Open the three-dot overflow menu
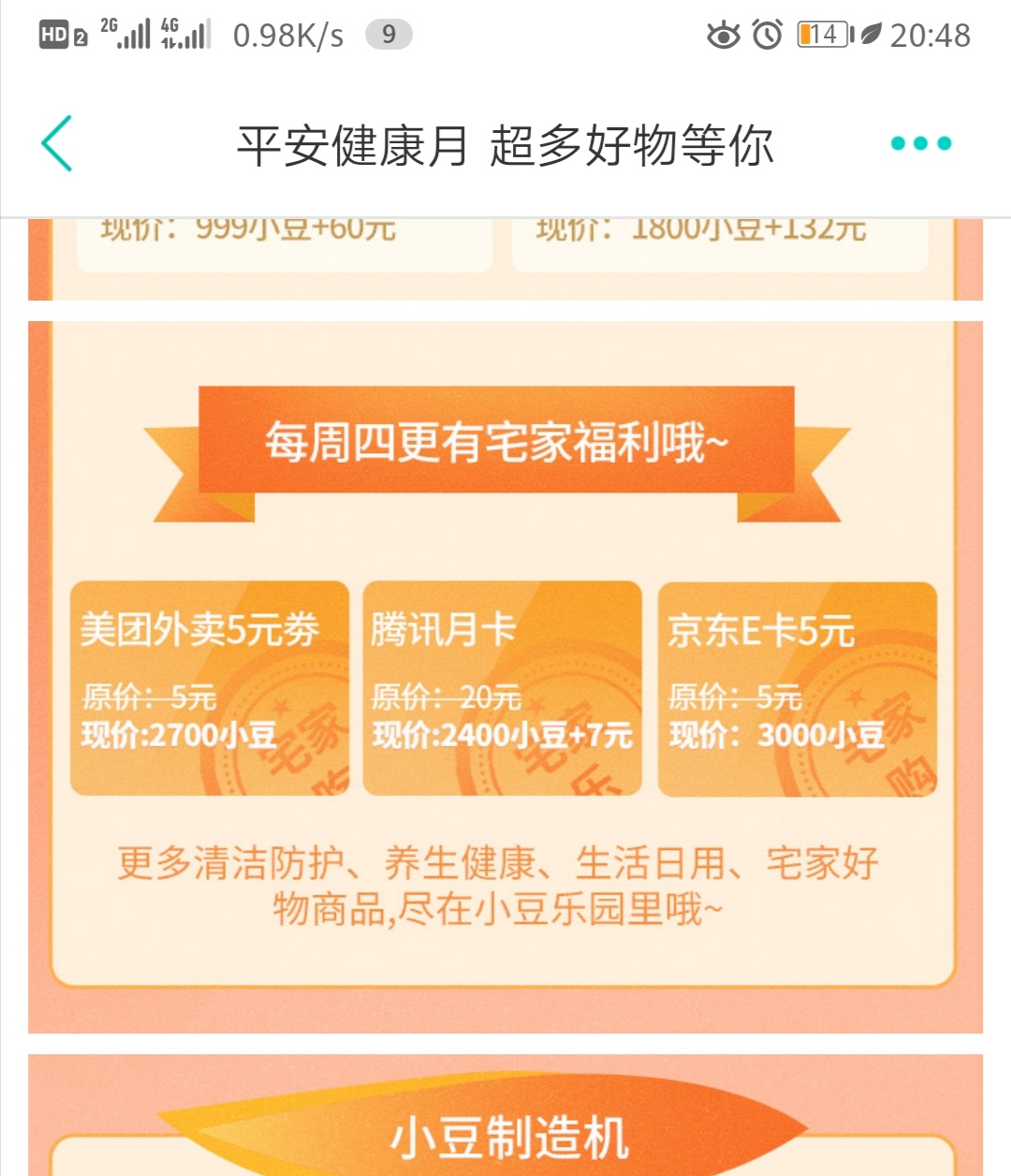 tap(920, 144)
